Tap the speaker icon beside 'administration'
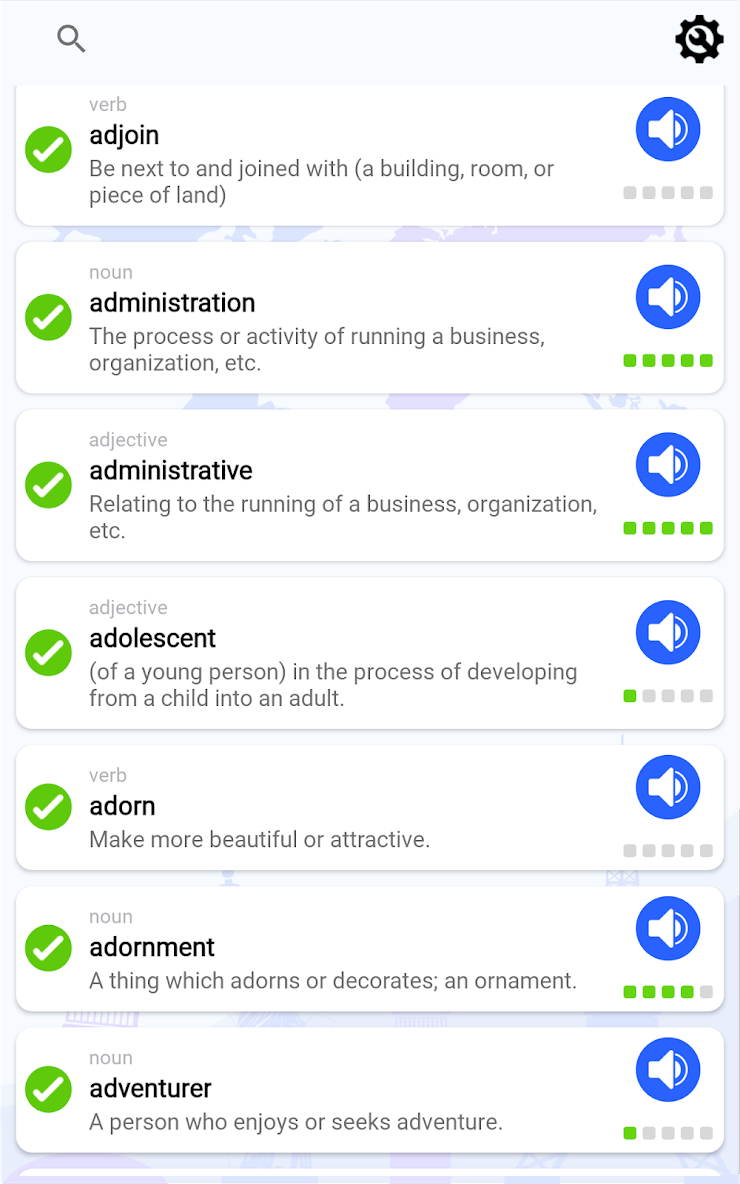This screenshot has height=1184, width=740. 668,296
